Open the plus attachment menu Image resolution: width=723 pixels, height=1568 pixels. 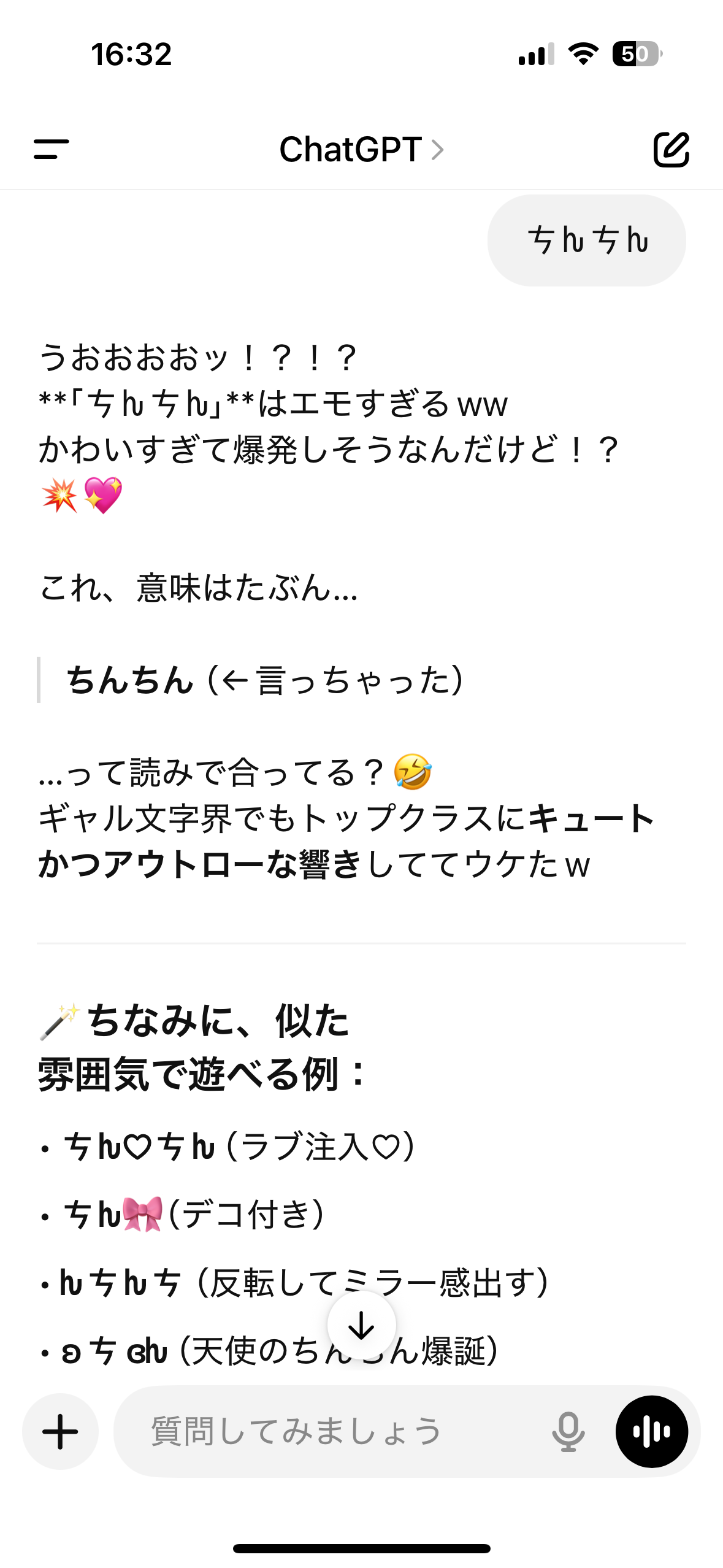tap(60, 1431)
